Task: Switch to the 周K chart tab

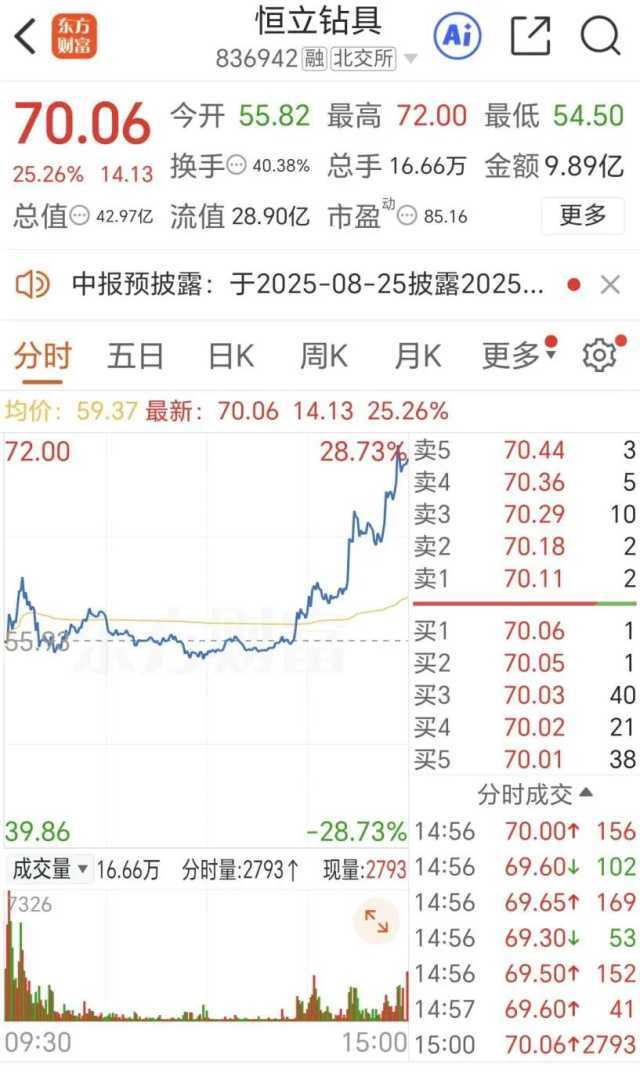Action: (x=324, y=355)
